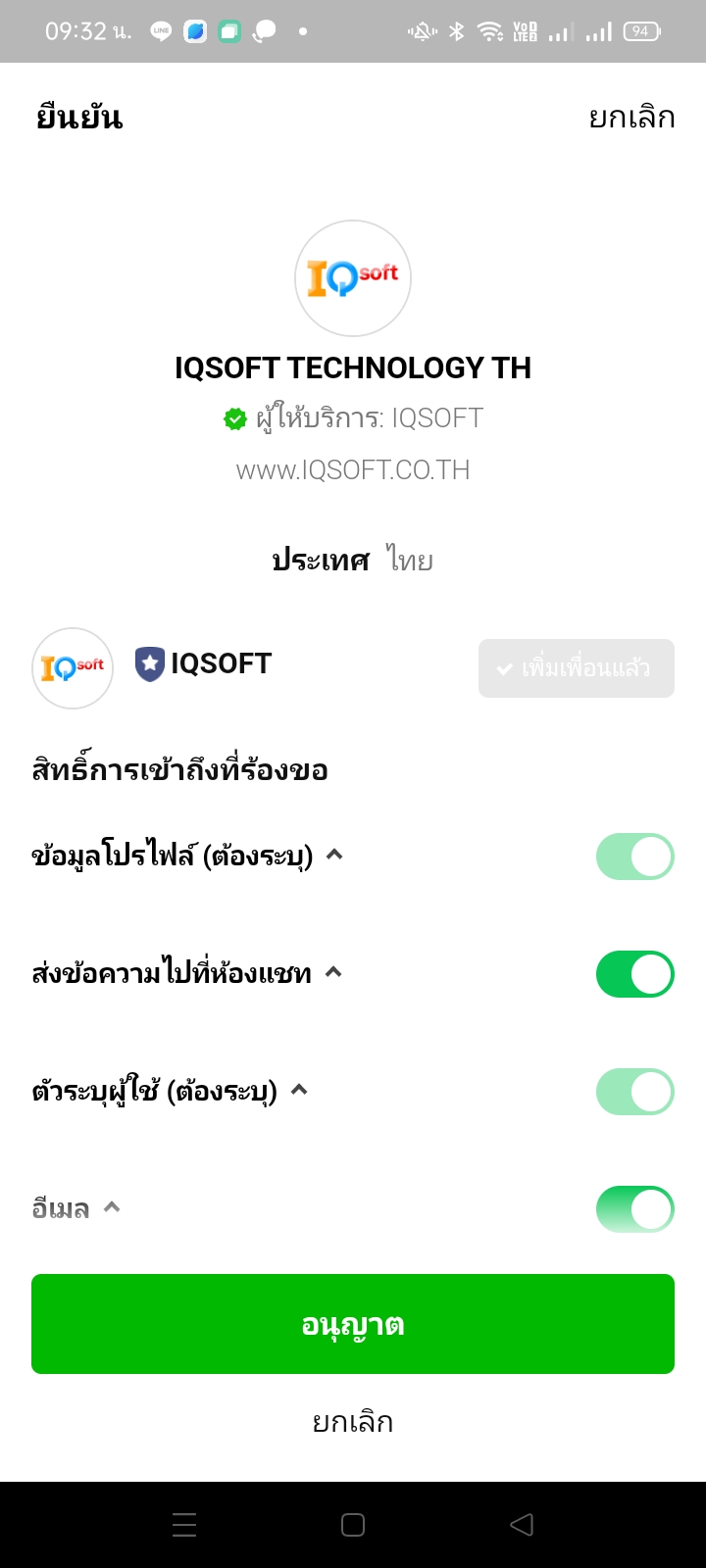Viewport: 706px width, 1568px height.
Task: Go to the home screen via navigation bar
Action: (353, 1525)
